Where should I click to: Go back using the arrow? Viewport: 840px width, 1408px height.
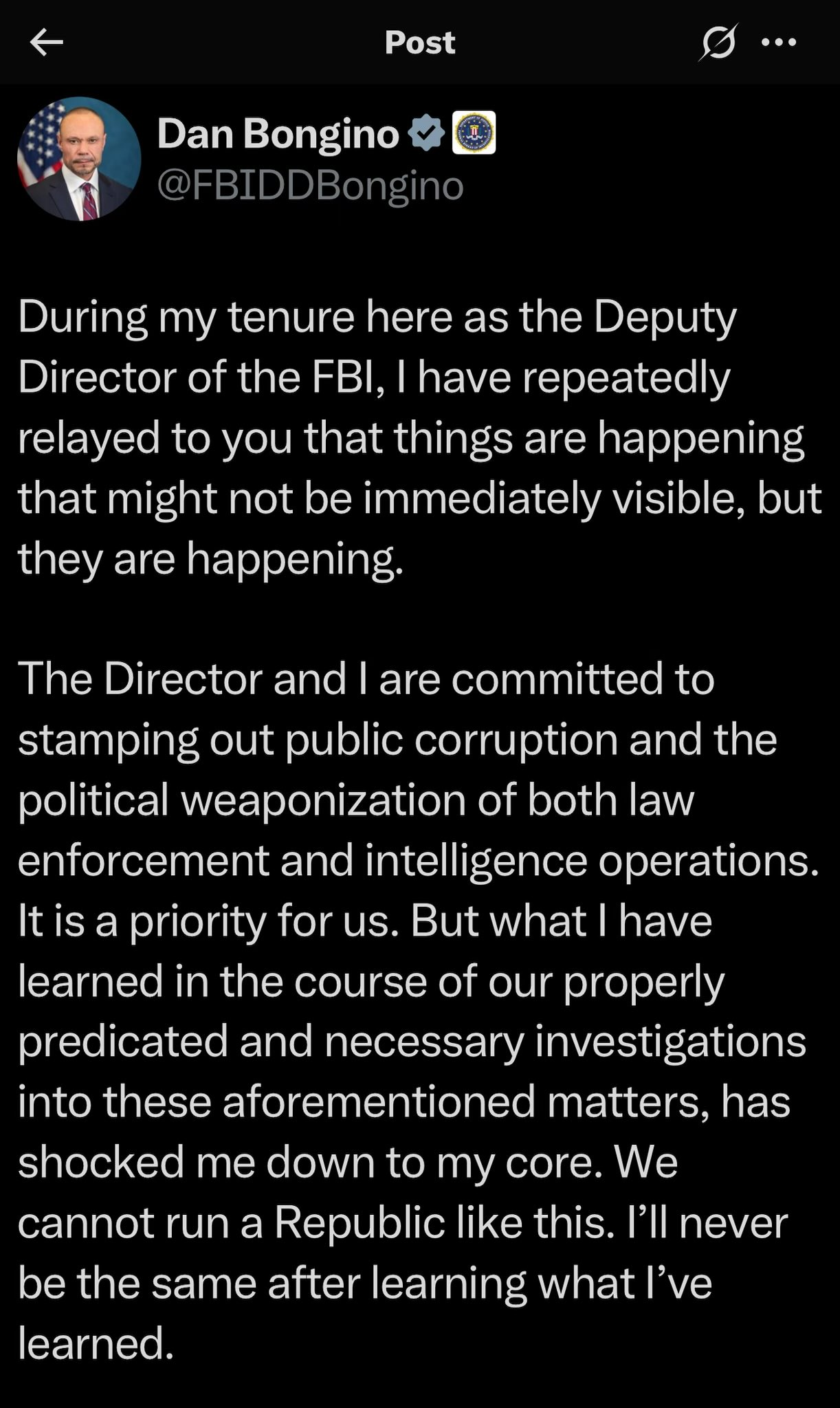47,43
